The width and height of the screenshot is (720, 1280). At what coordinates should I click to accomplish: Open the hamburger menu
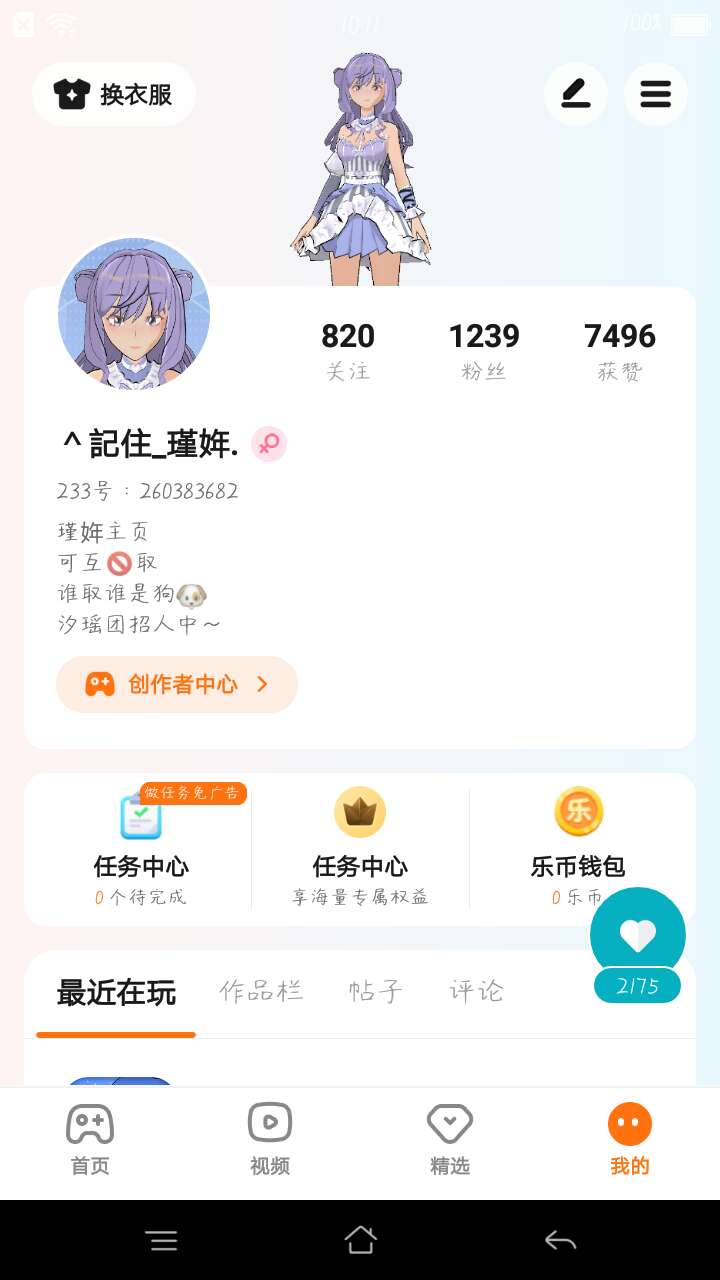[x=655, y=94]
